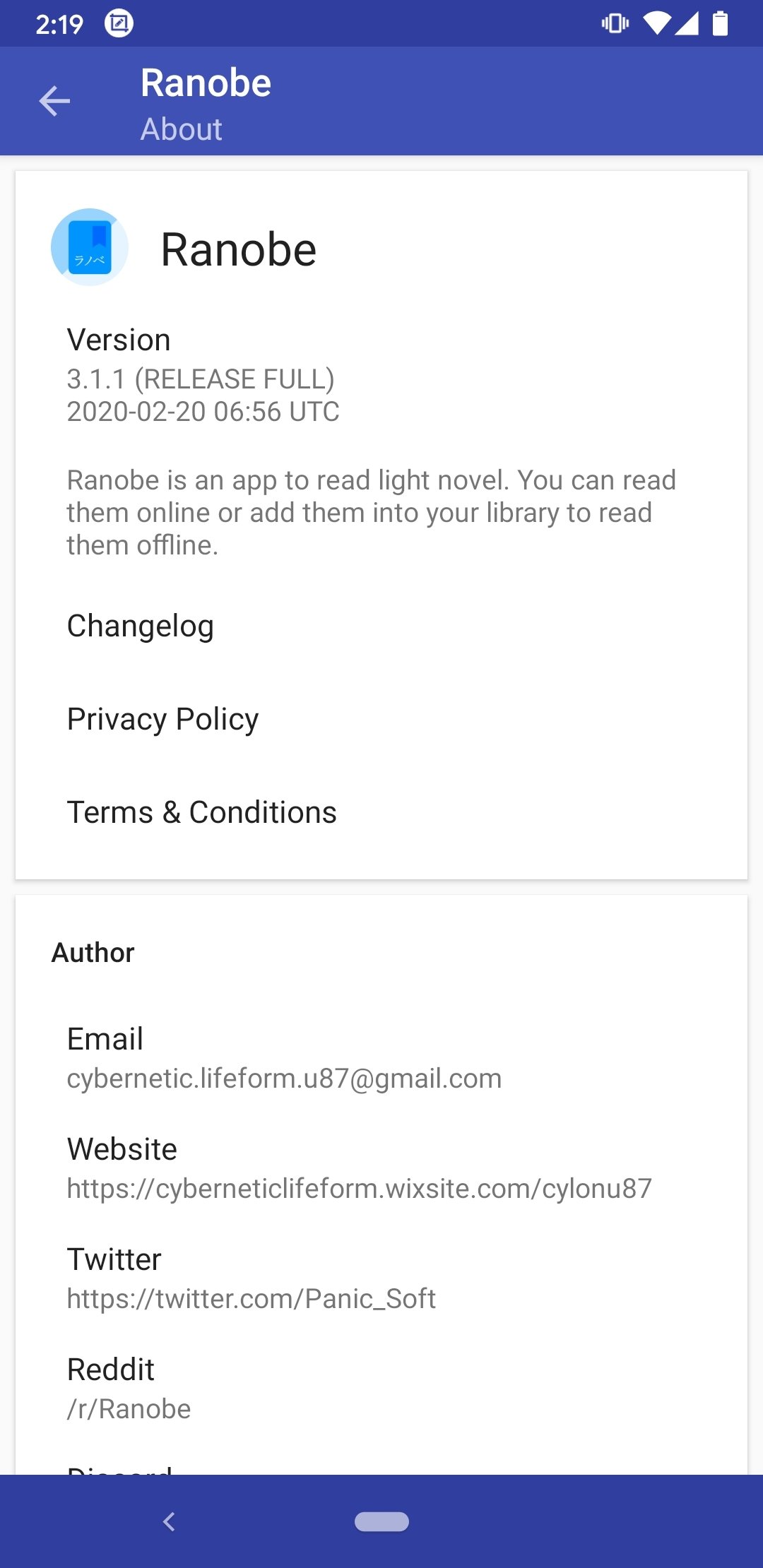The height and width of the screenshot is (1568, 763).
Task: Open the author's Website link
Action: click(x=381, y=1168)
